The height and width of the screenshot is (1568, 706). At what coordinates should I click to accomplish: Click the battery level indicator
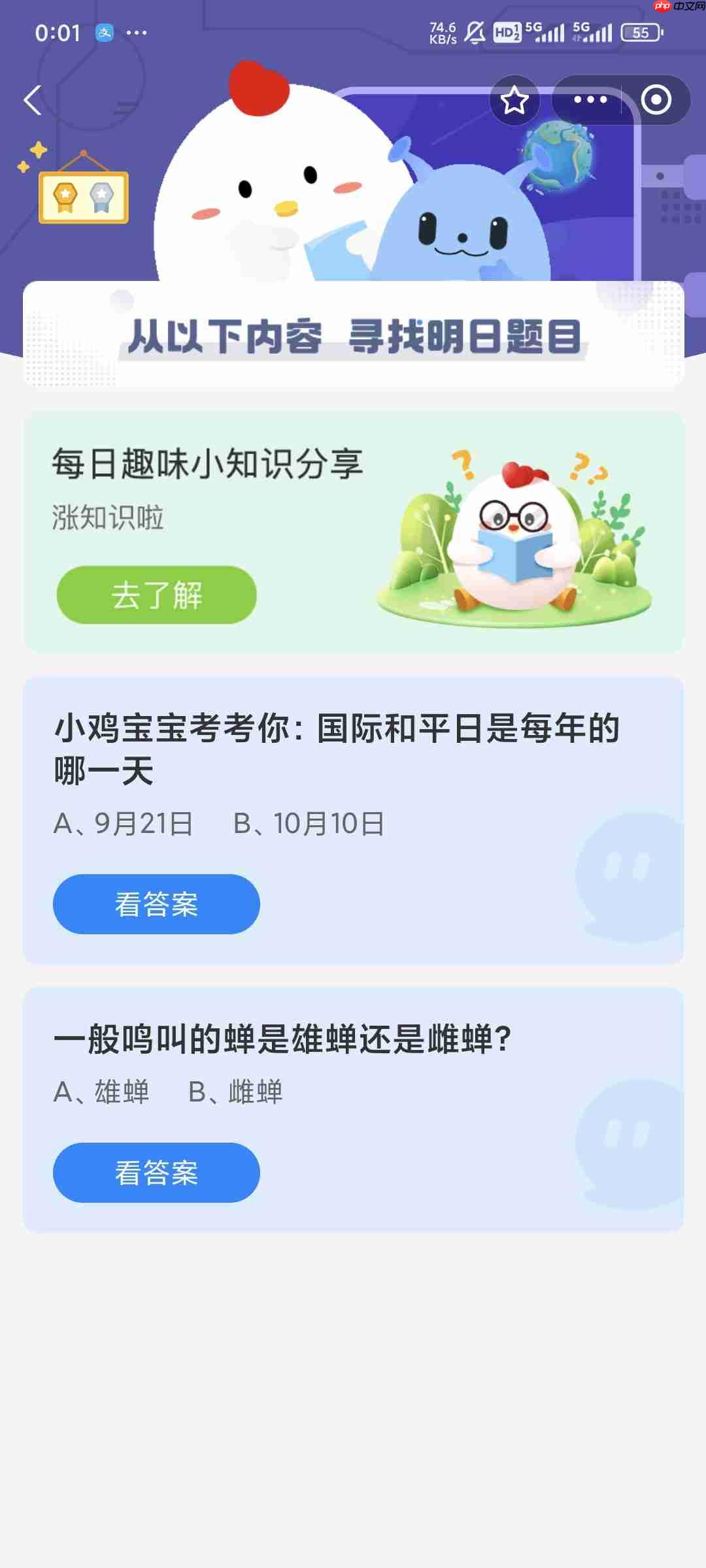click(639, 32)
